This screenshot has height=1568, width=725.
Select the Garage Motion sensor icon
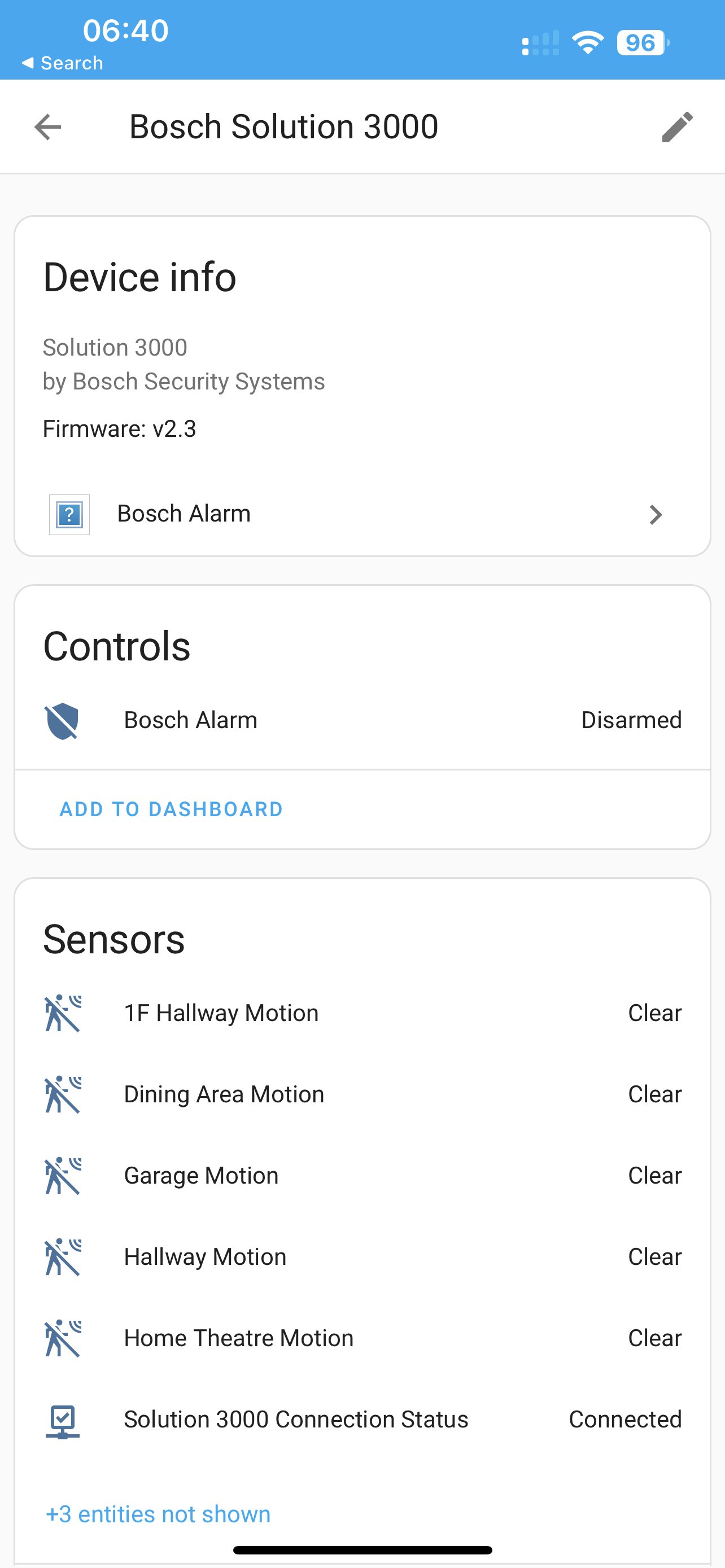point(63,1175)
